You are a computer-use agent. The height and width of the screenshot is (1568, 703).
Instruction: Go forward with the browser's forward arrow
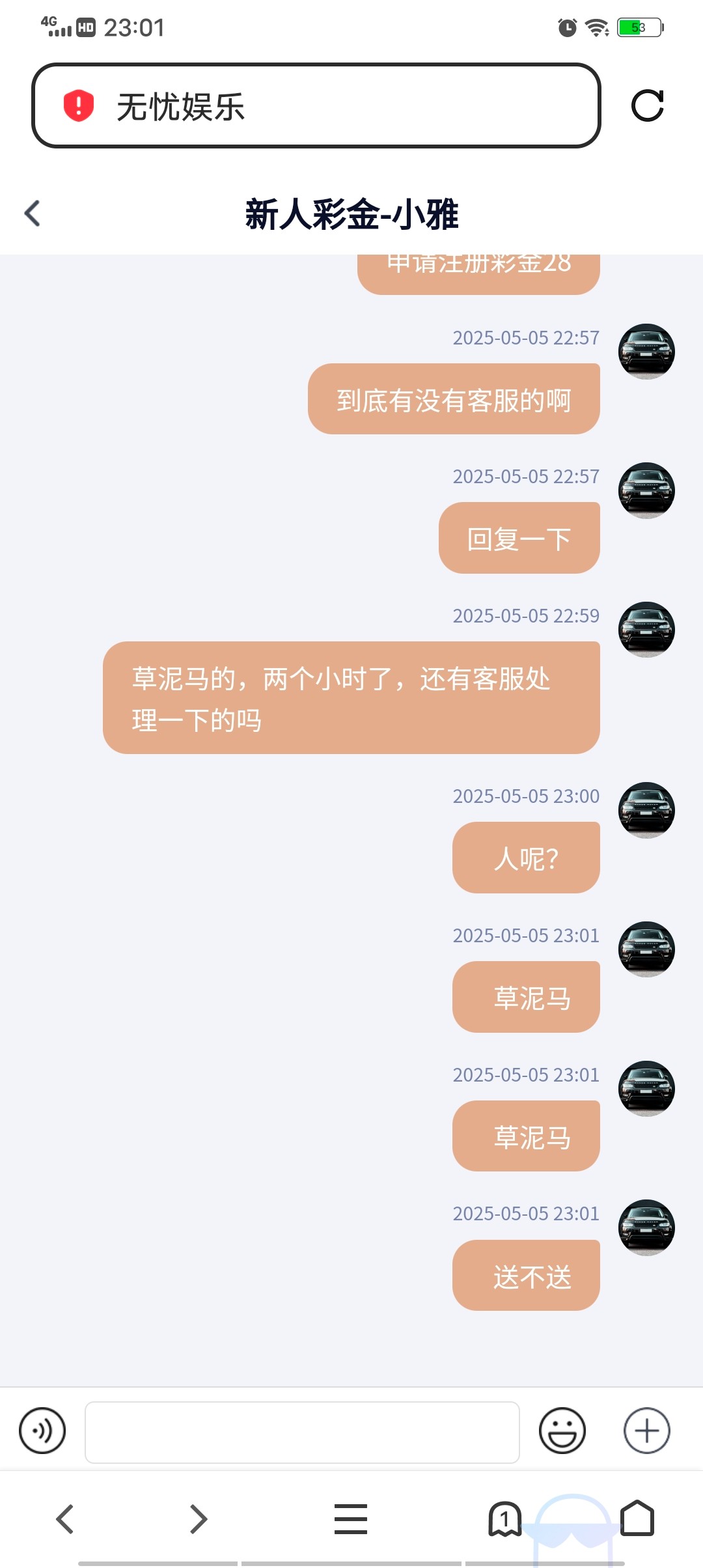198,1519
